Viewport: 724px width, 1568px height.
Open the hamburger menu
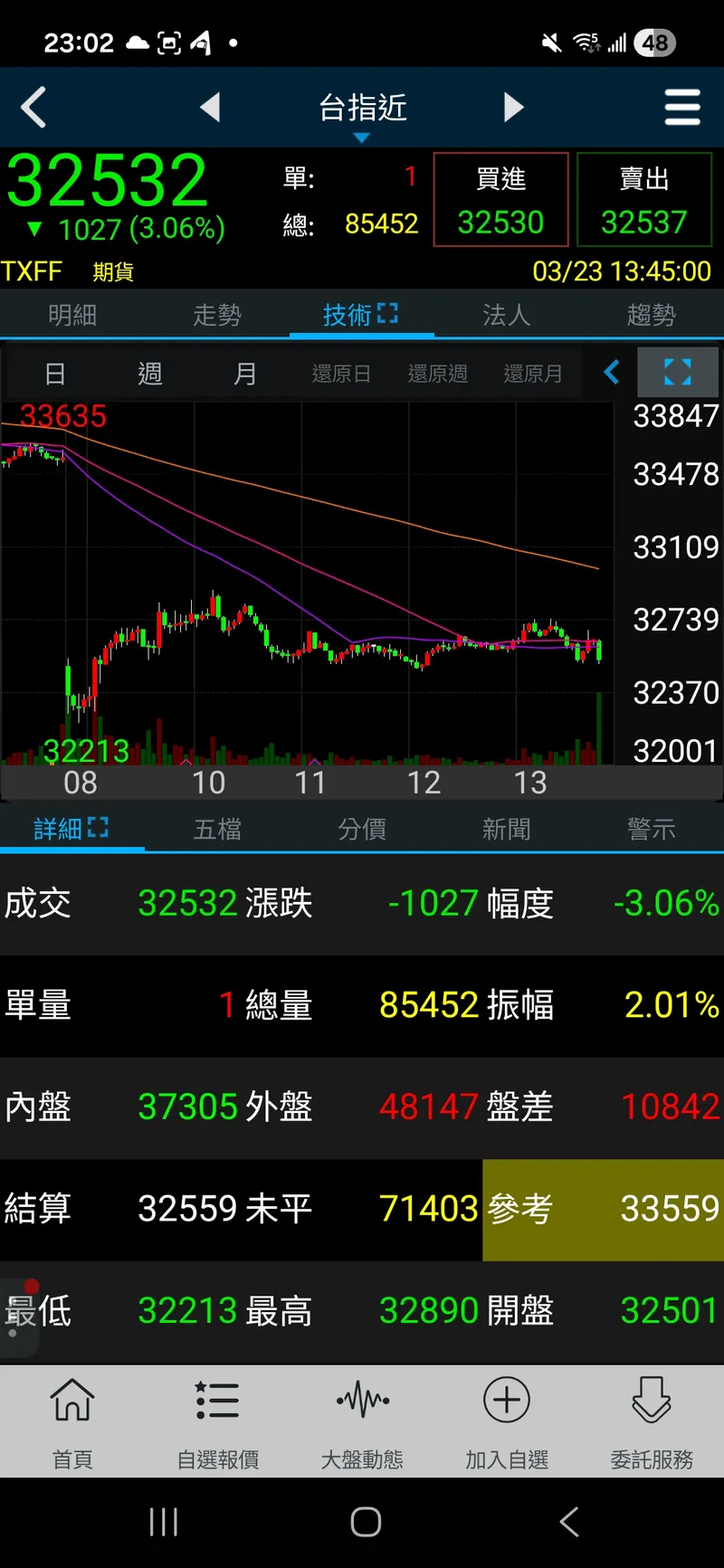[x=682, y=108]
